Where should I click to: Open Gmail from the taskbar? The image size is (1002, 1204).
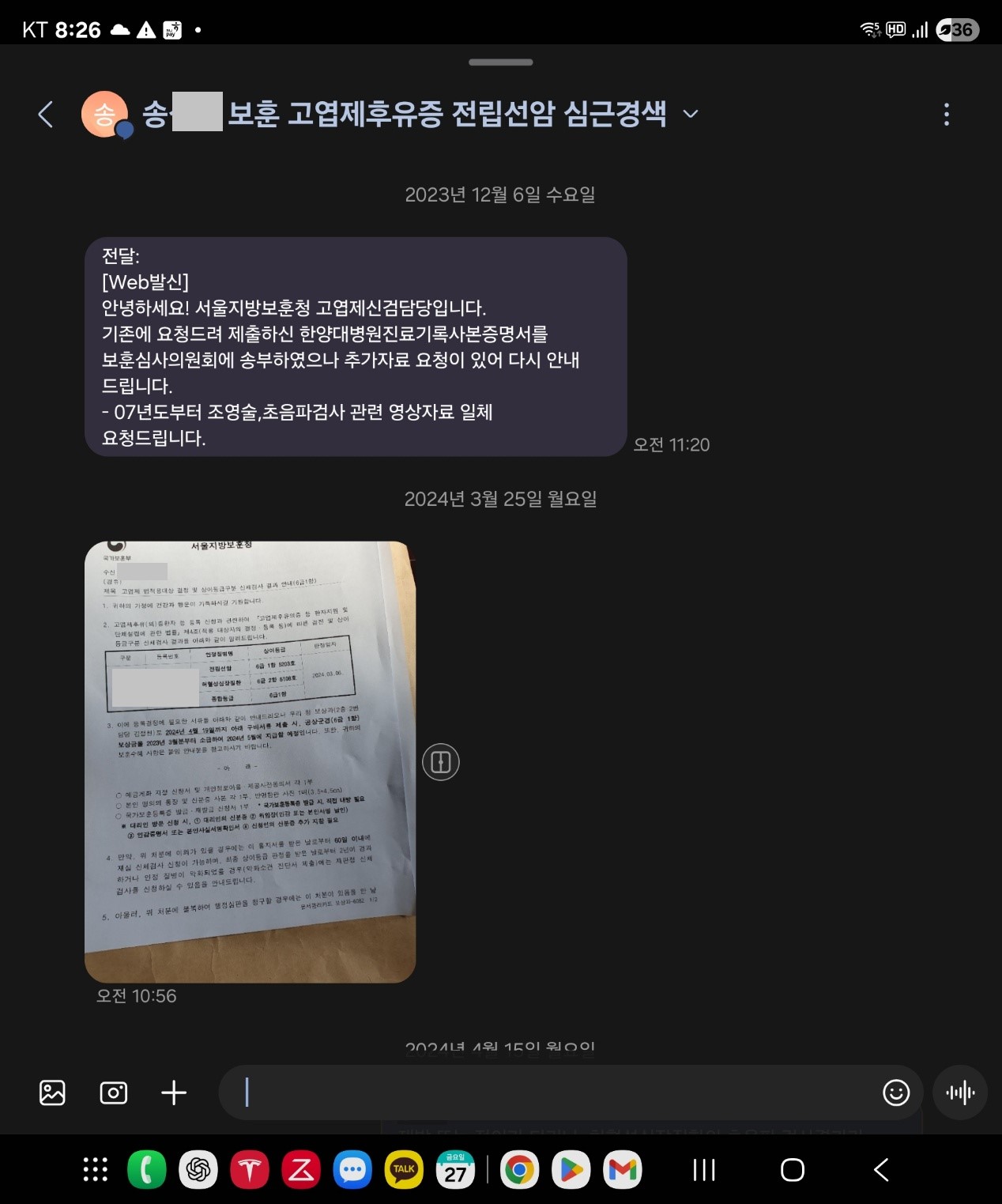click(x=623, y=1169)
